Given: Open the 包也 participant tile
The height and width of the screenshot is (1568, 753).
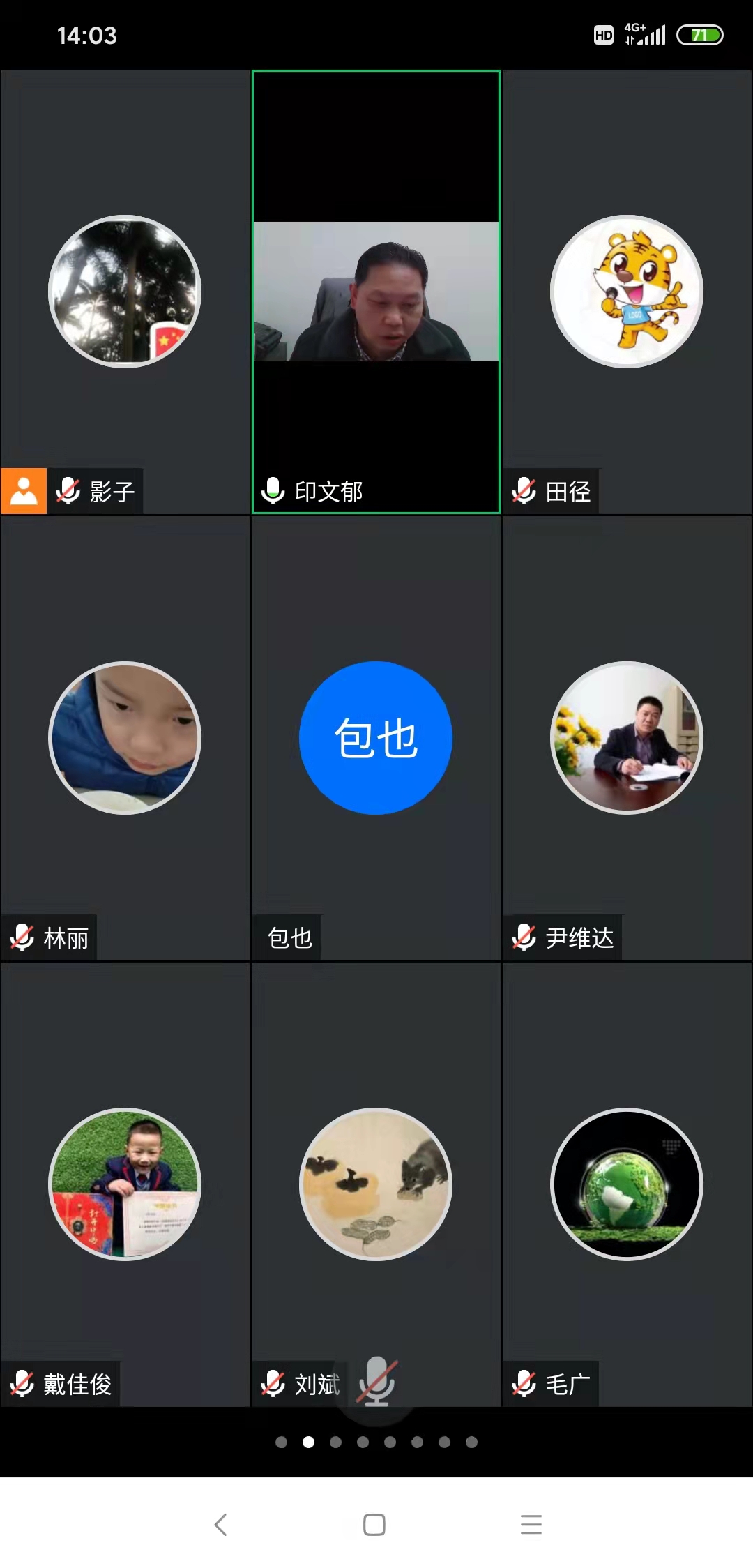Looking at the screenshot, I should click(x=376, y=738).
